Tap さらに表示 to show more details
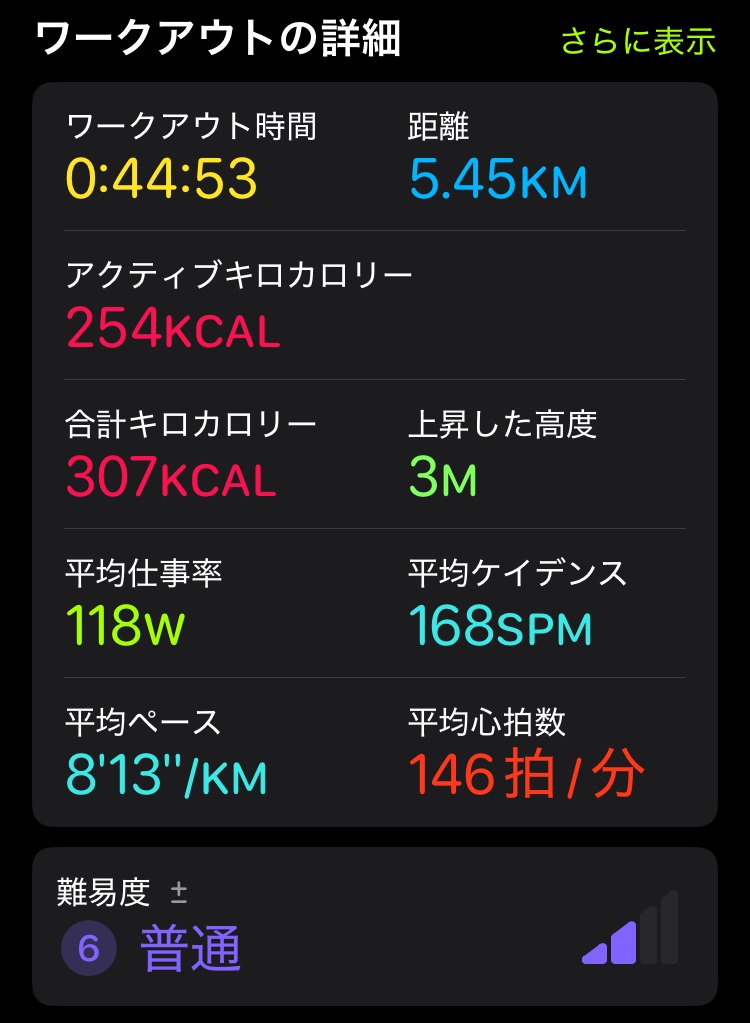The image size is (750, 1023). [638, 41]
